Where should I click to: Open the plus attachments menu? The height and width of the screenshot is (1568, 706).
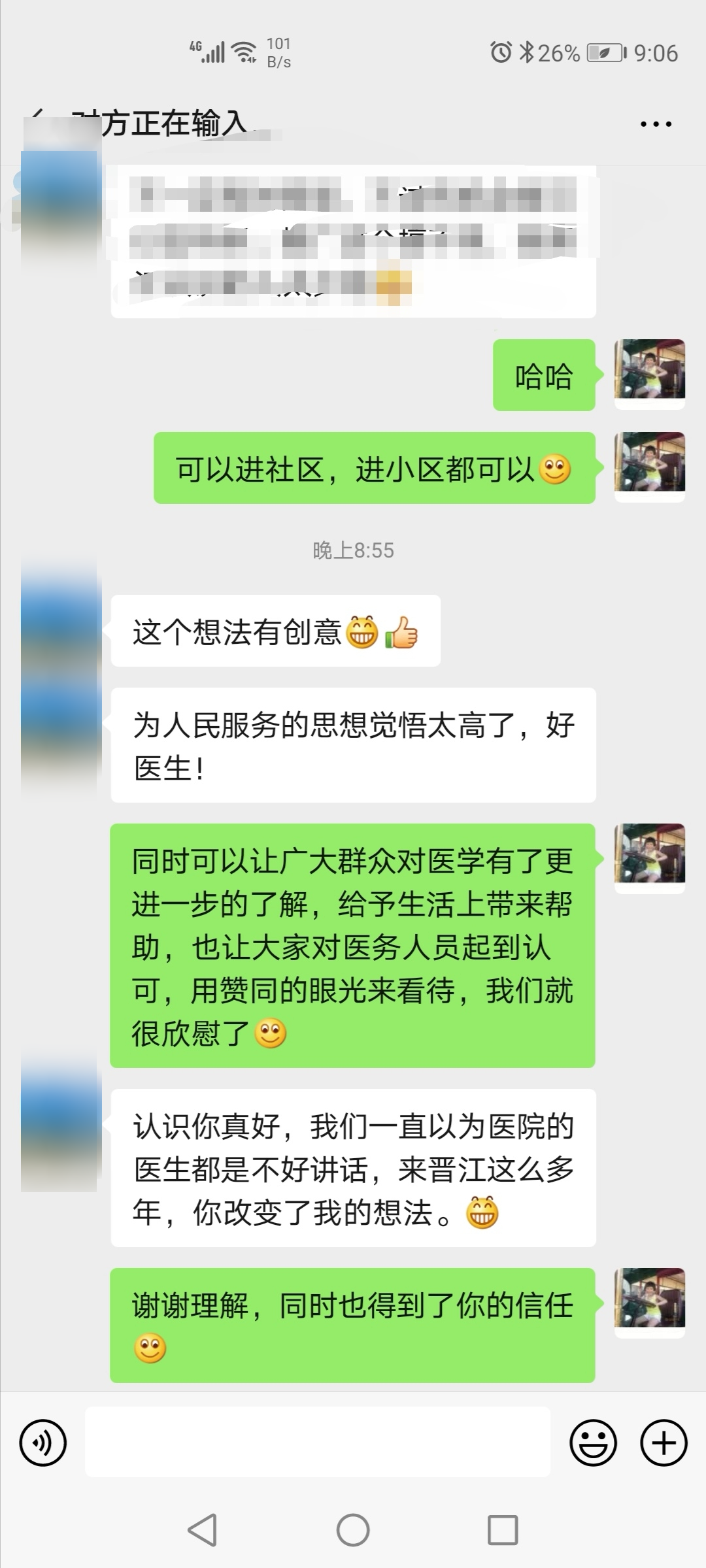tap(664, 1443)
